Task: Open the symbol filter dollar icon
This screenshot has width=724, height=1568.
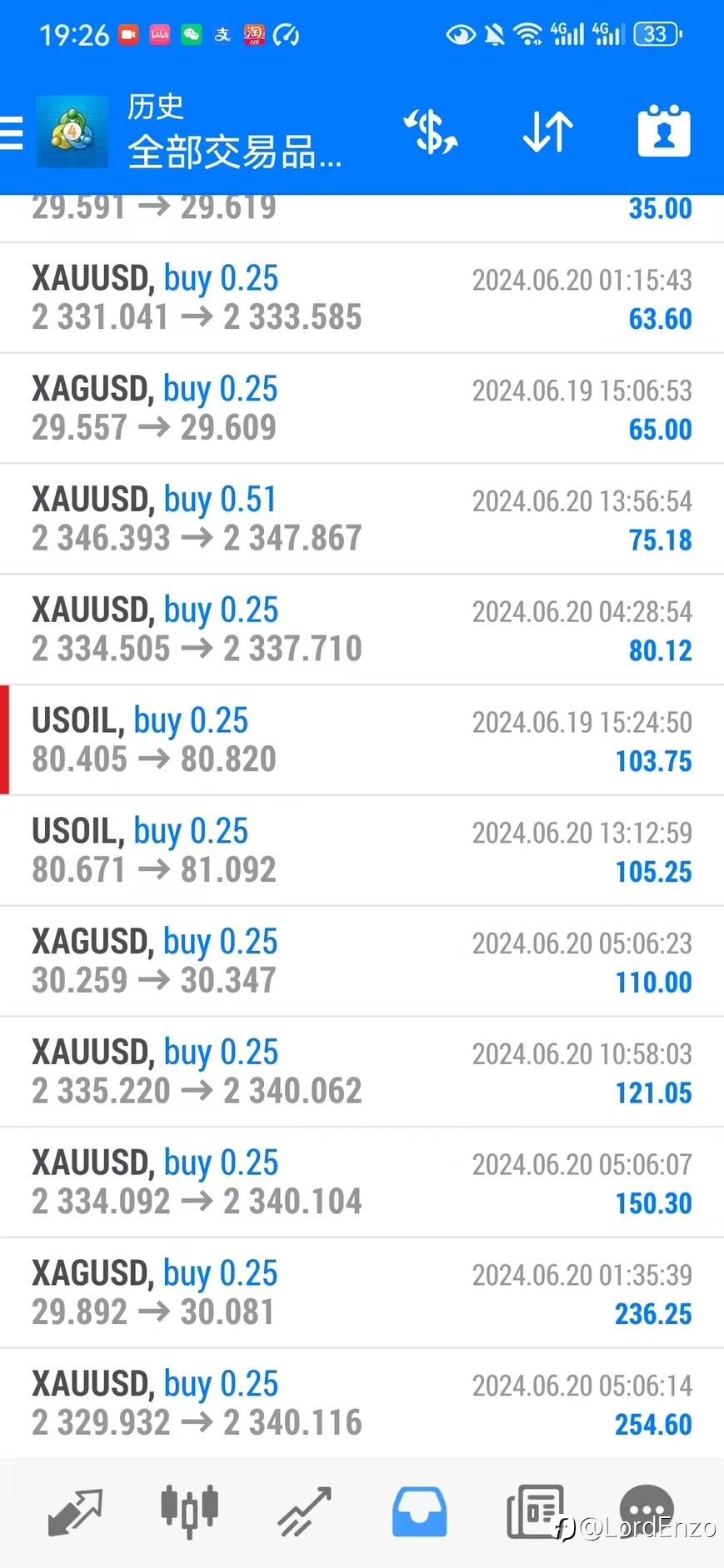Action: coord(431,132)
